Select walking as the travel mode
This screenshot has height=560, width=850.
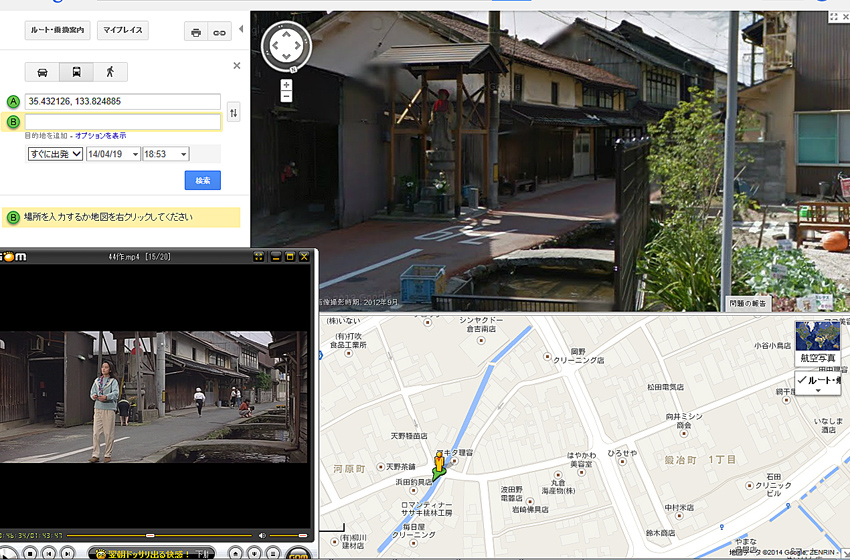coord(109,72)
